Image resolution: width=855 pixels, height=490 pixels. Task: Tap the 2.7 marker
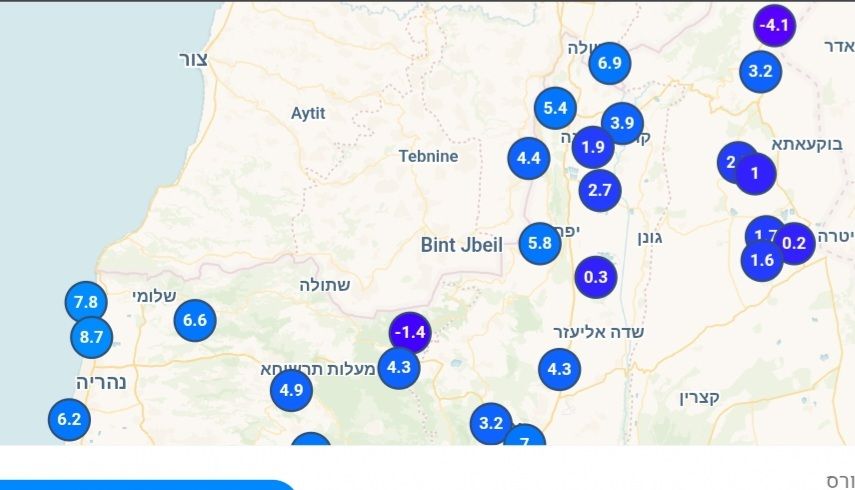[x=600, y=189]
